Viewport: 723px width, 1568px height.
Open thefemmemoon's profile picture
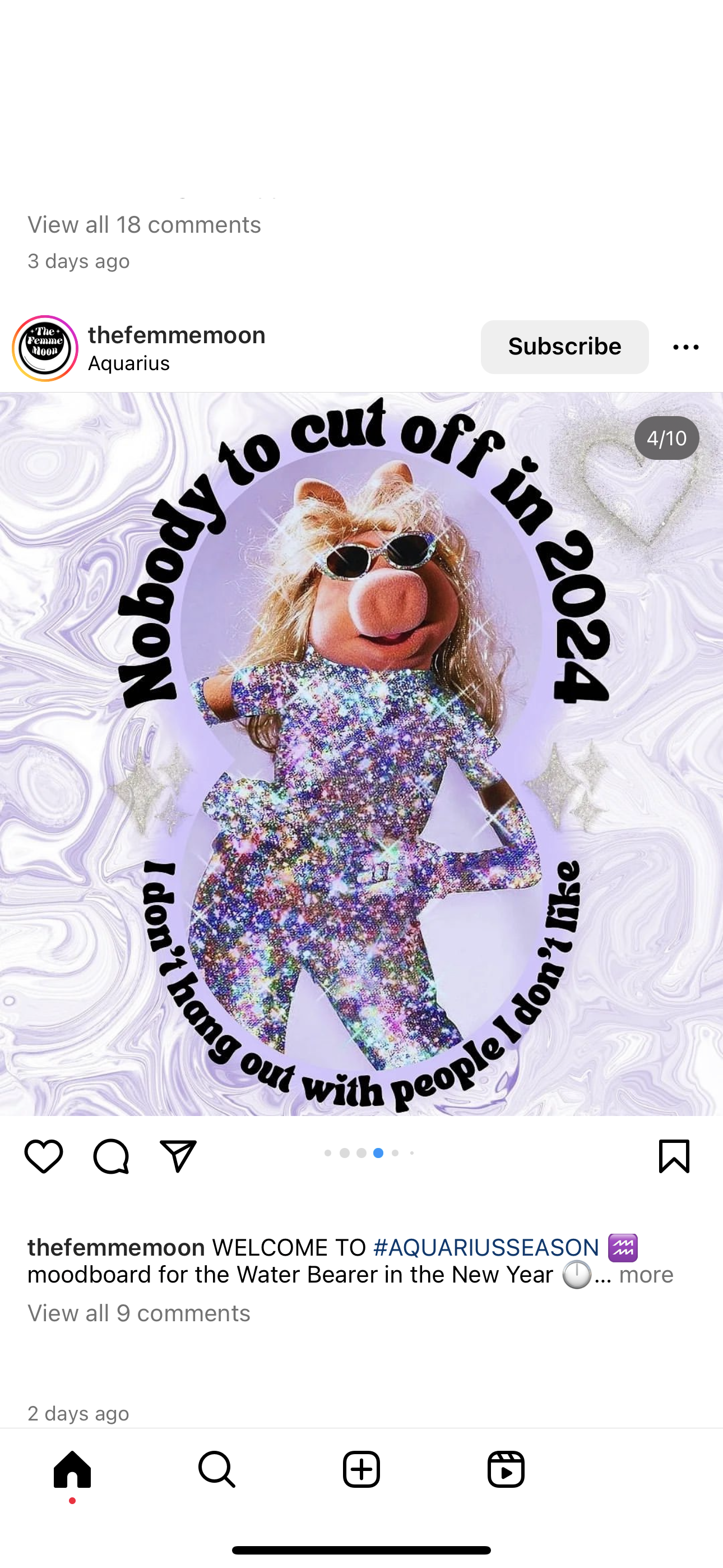(x=45, y=348)
